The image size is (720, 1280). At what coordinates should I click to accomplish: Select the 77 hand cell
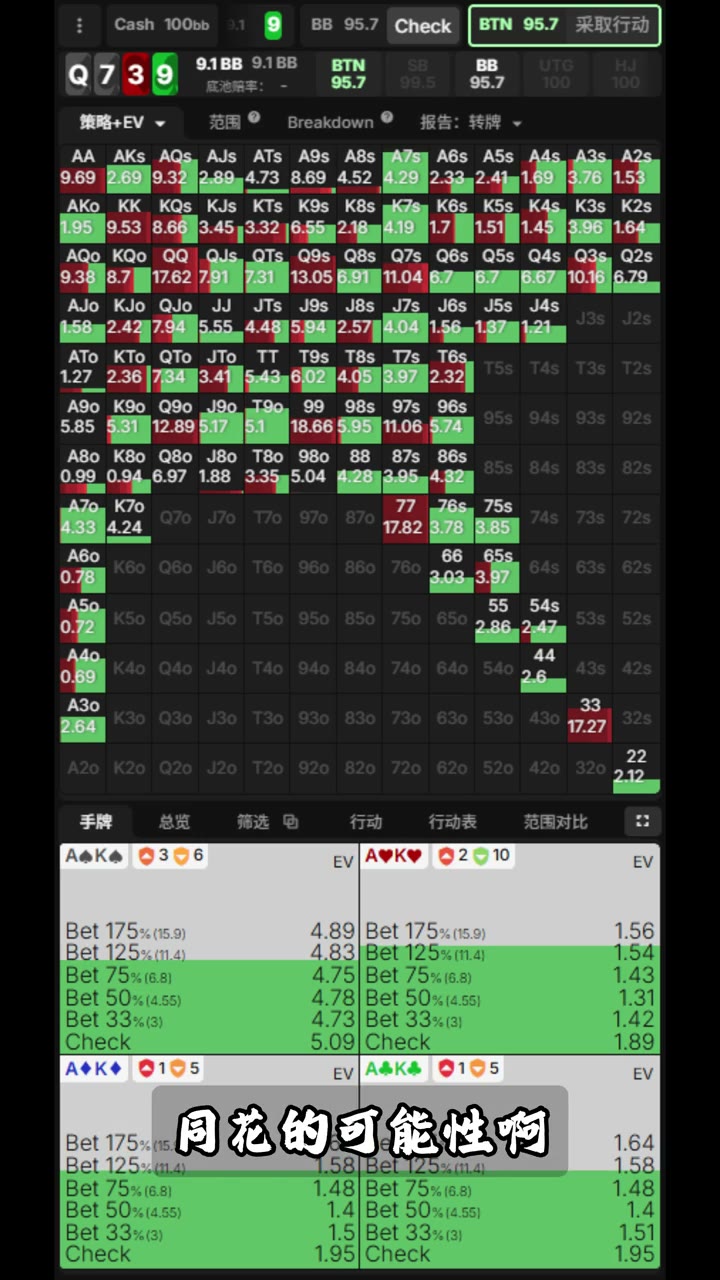[x=405, y=518]
